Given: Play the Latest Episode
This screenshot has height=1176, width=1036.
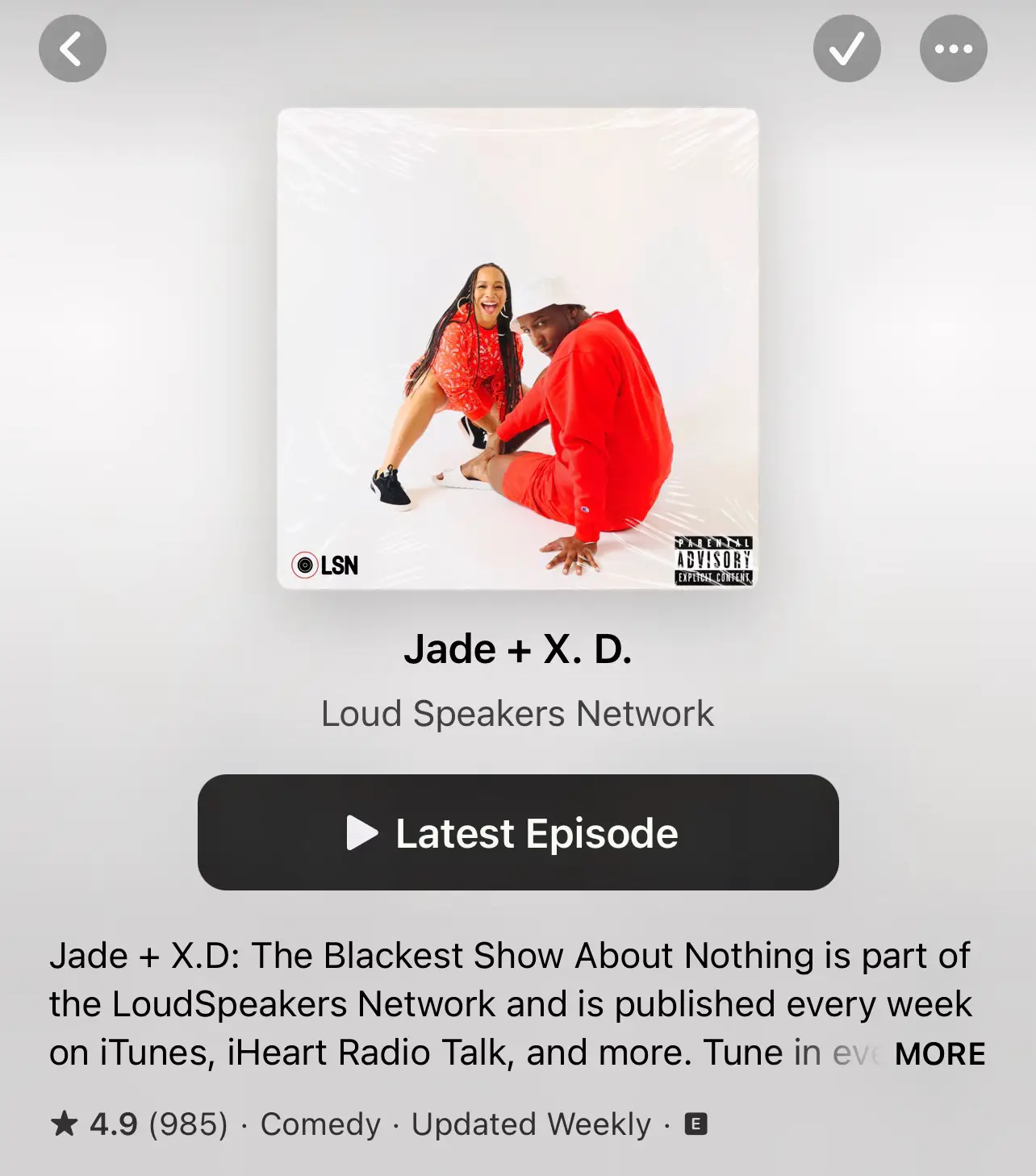Looking at the screenshot, I should [518, 832].
